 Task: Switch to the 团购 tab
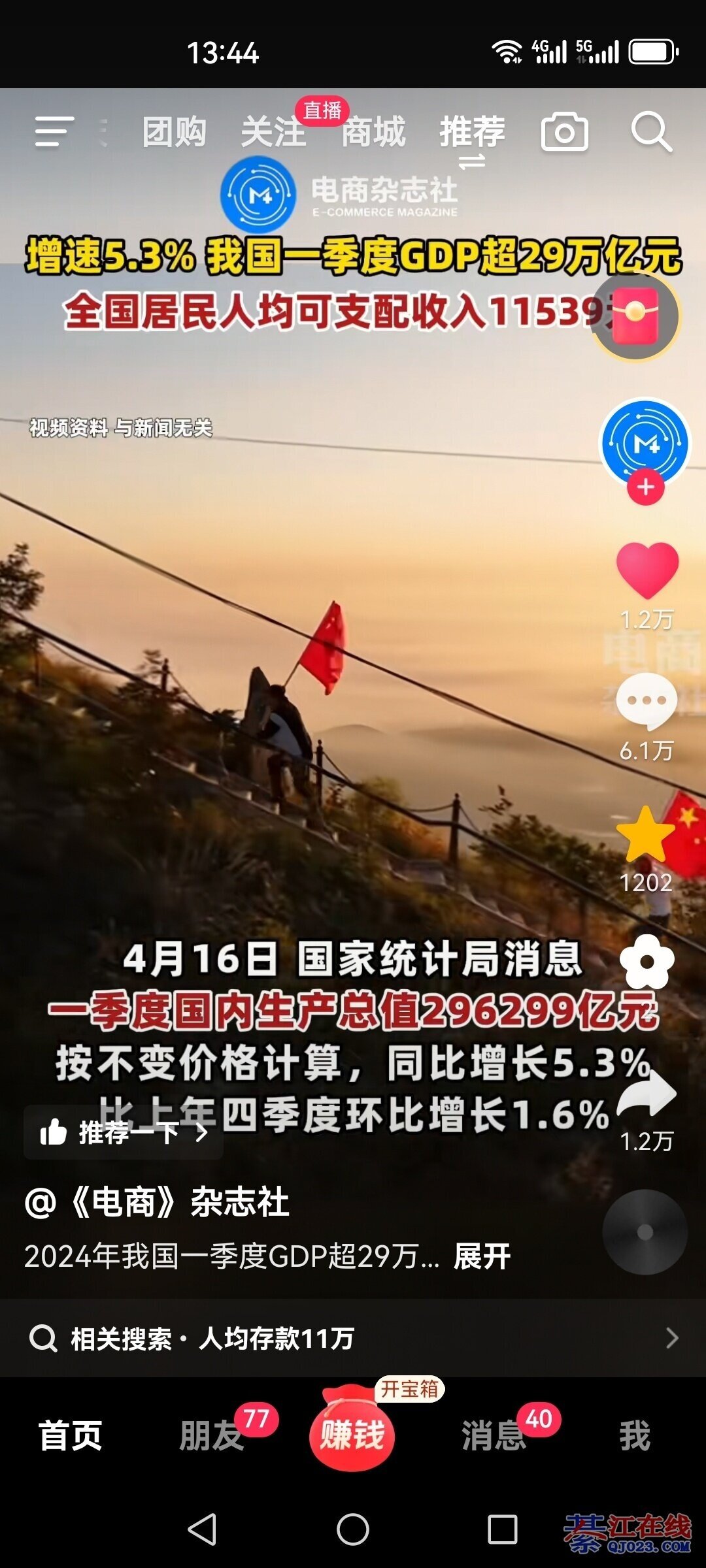point(175,132)
